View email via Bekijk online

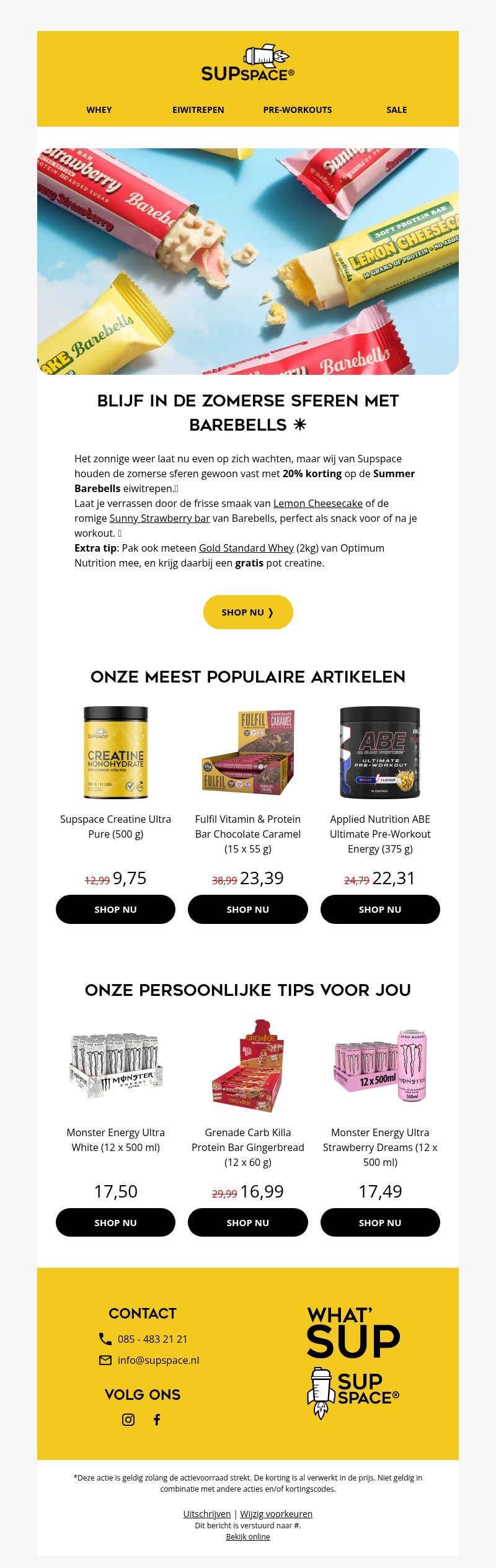[248, 1537]
